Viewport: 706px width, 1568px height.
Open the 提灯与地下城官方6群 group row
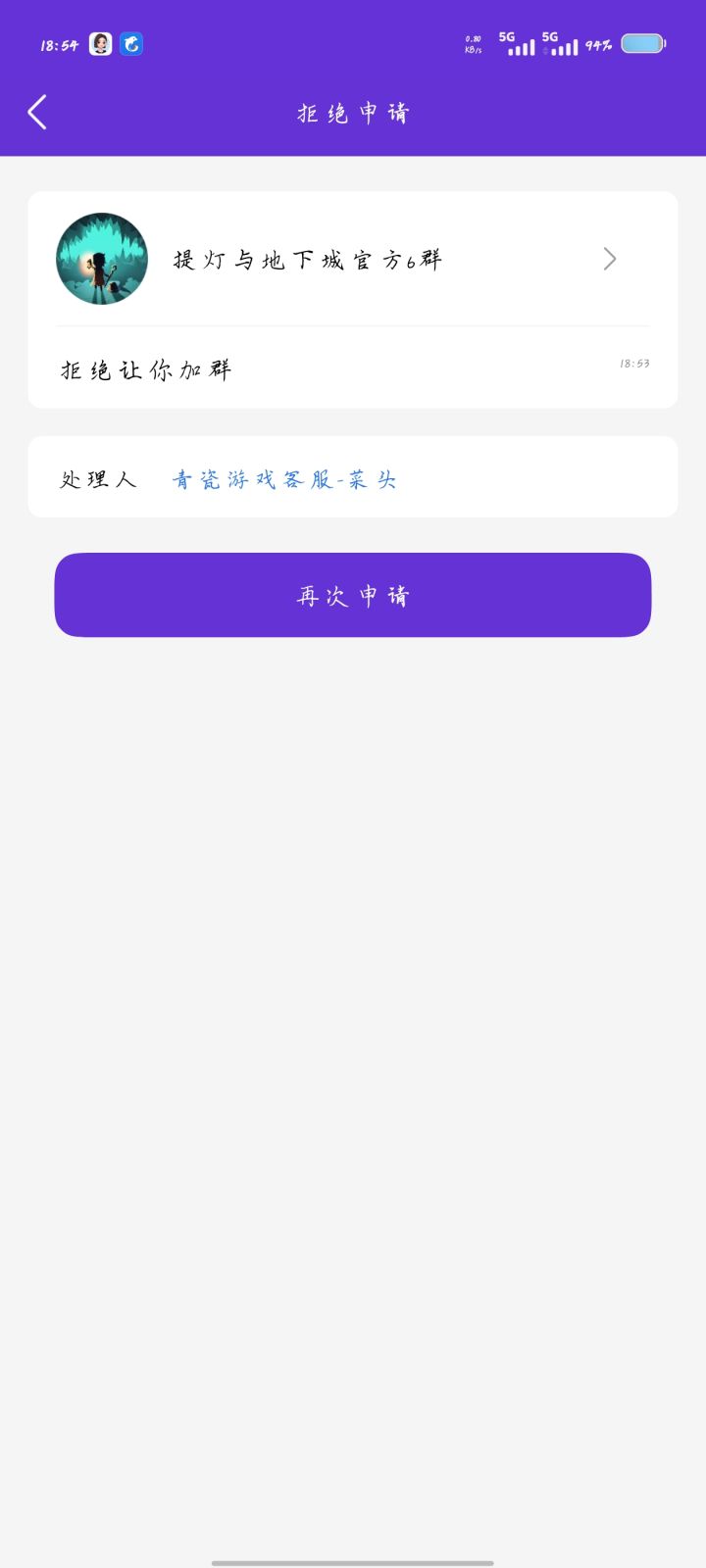coord(352,259)
